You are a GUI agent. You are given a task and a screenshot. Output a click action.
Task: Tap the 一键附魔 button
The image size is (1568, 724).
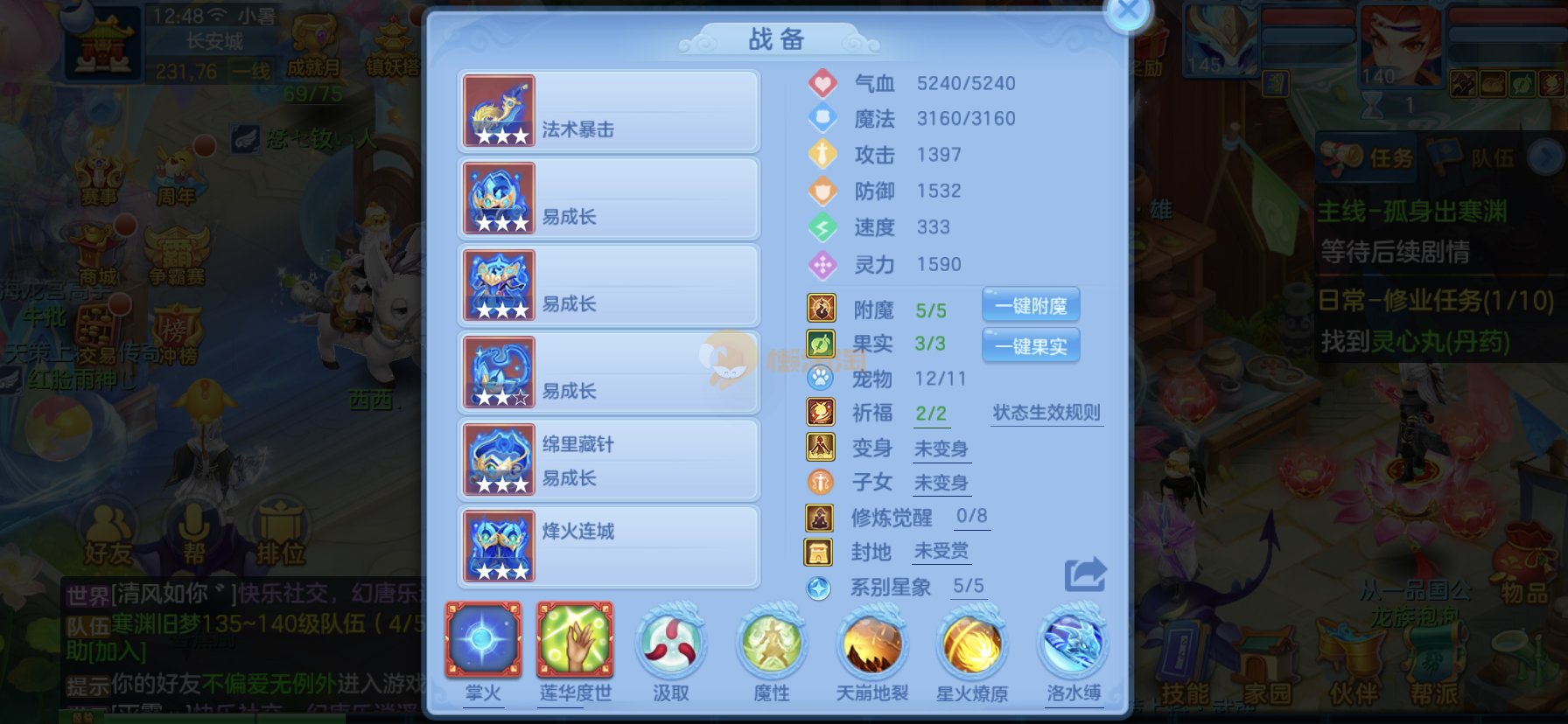pos(1031,306)
